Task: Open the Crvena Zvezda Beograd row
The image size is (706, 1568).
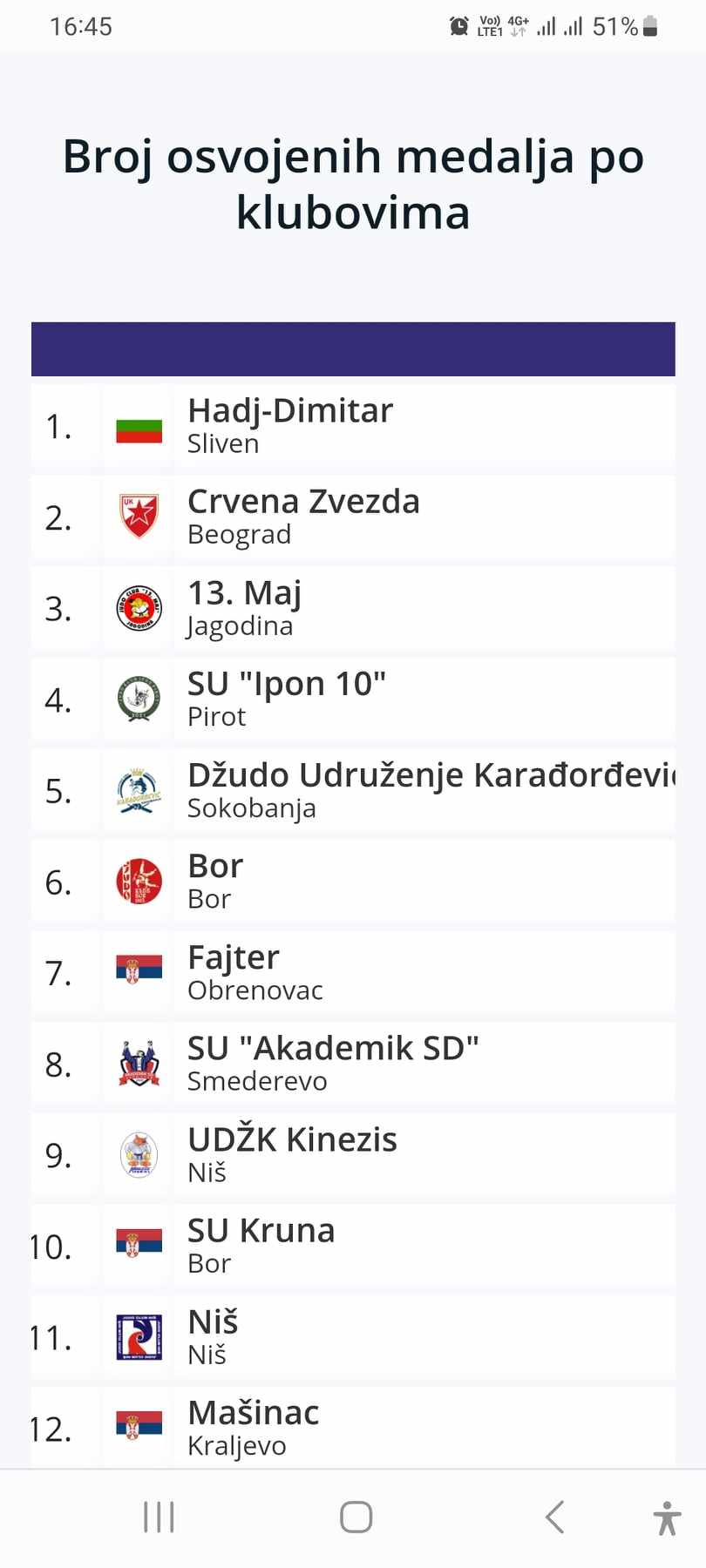Action: click(x=353, y=517)
